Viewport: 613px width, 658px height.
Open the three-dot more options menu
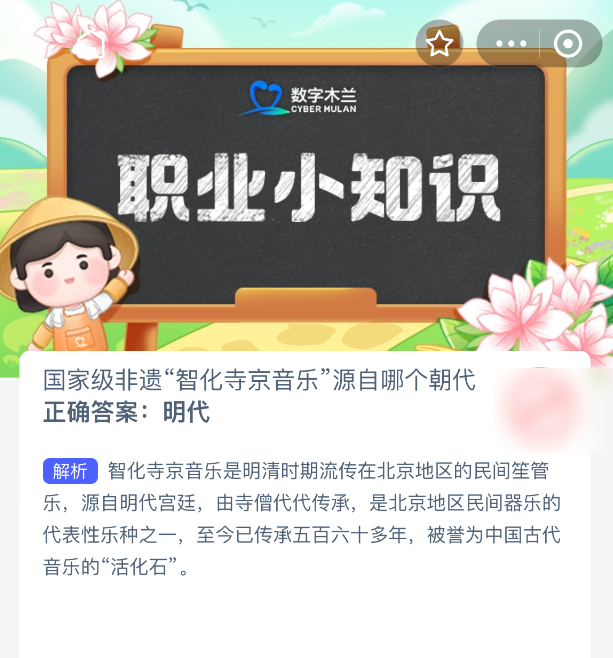[510, 44]
